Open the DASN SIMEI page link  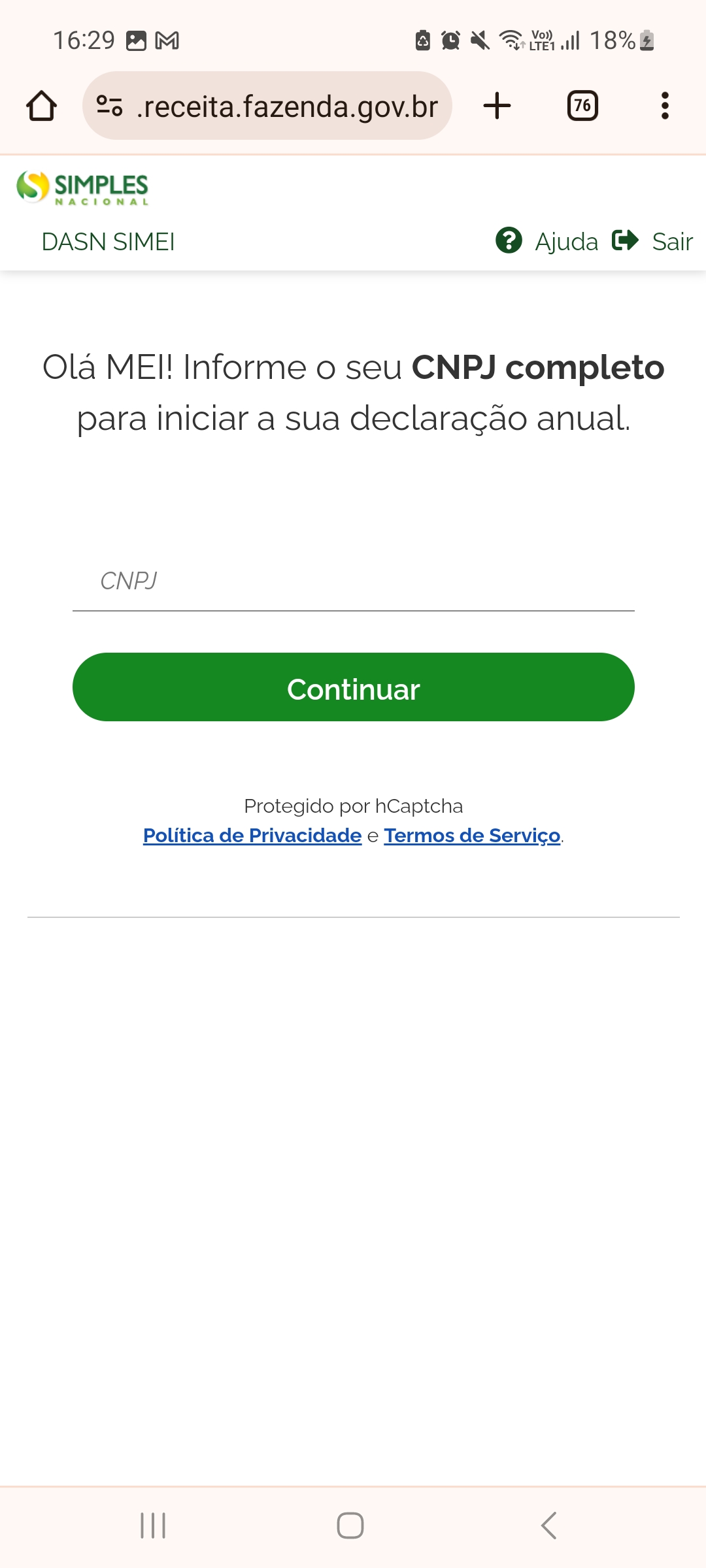pos(109,242)
